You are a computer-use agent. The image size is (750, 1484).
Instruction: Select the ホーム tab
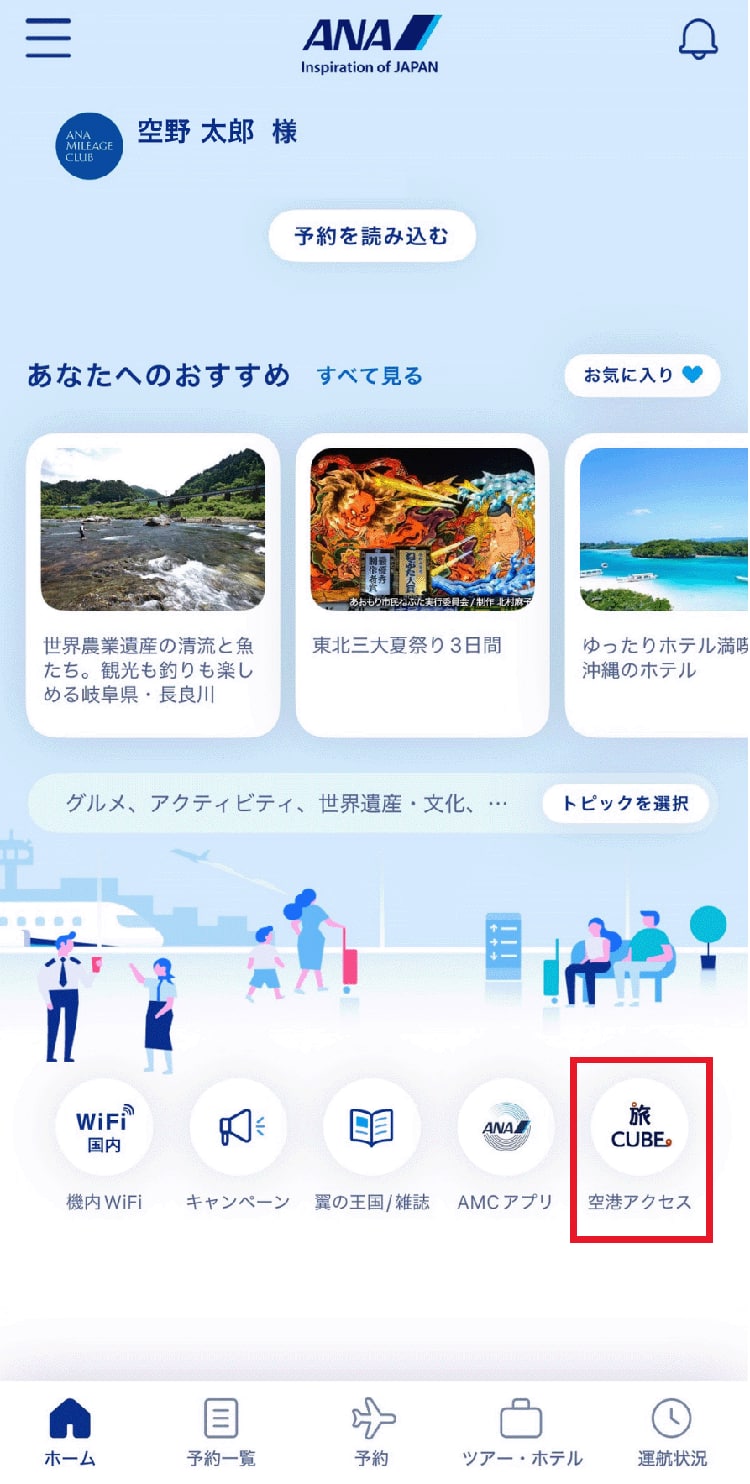point(70,1430)
